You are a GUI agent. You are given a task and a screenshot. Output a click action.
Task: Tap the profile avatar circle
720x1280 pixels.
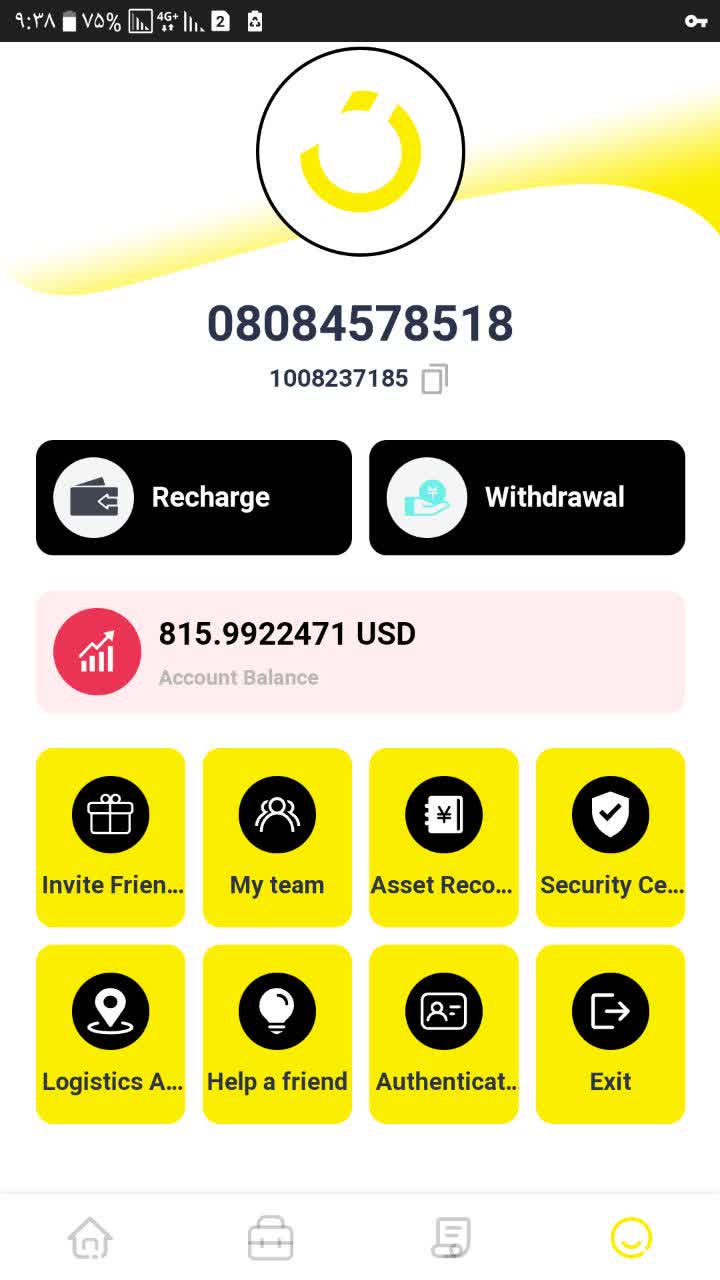point(360,151)
